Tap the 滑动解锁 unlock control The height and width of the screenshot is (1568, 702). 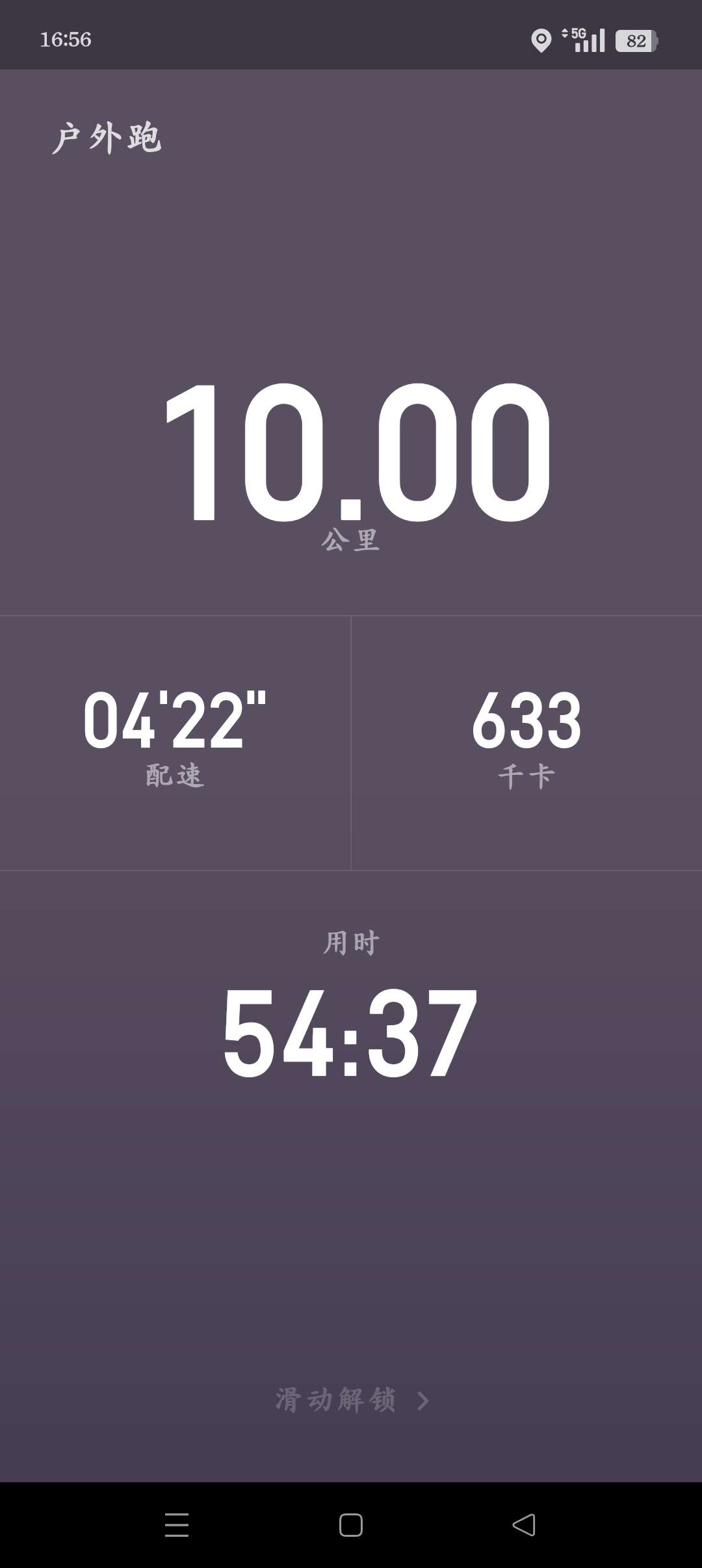pos(351,1400)
